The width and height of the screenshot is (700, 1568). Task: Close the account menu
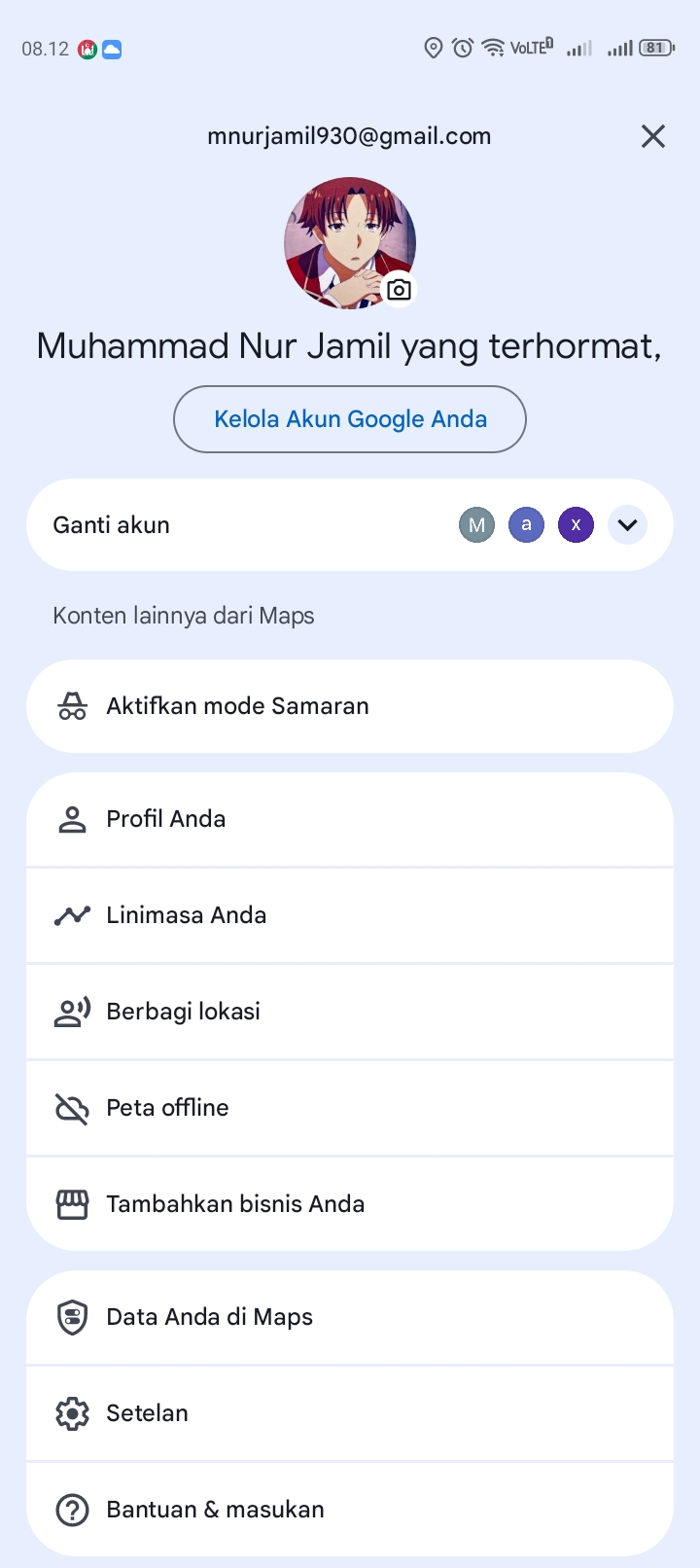653,136
